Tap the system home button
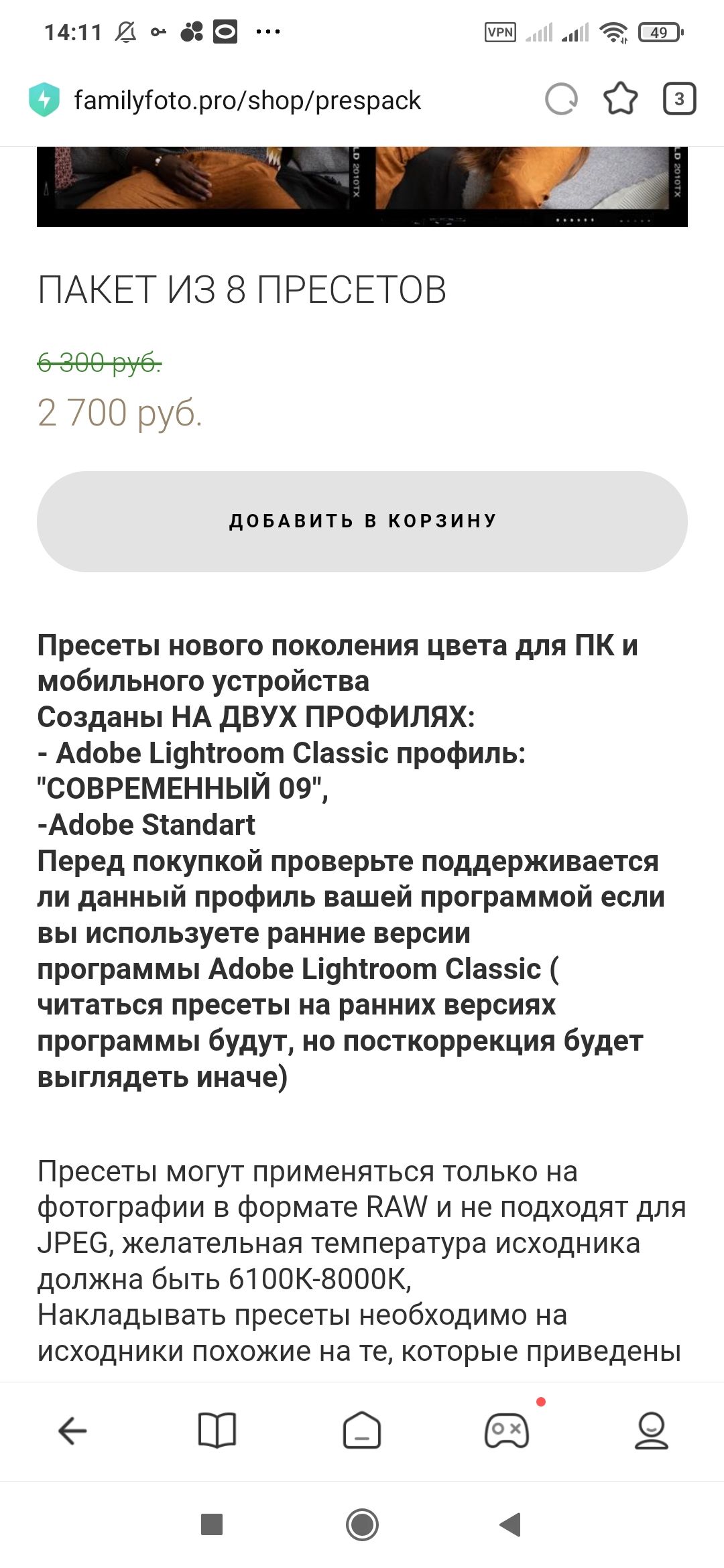This screenshot has width=724, height=1568. [x=362, y=1525]
